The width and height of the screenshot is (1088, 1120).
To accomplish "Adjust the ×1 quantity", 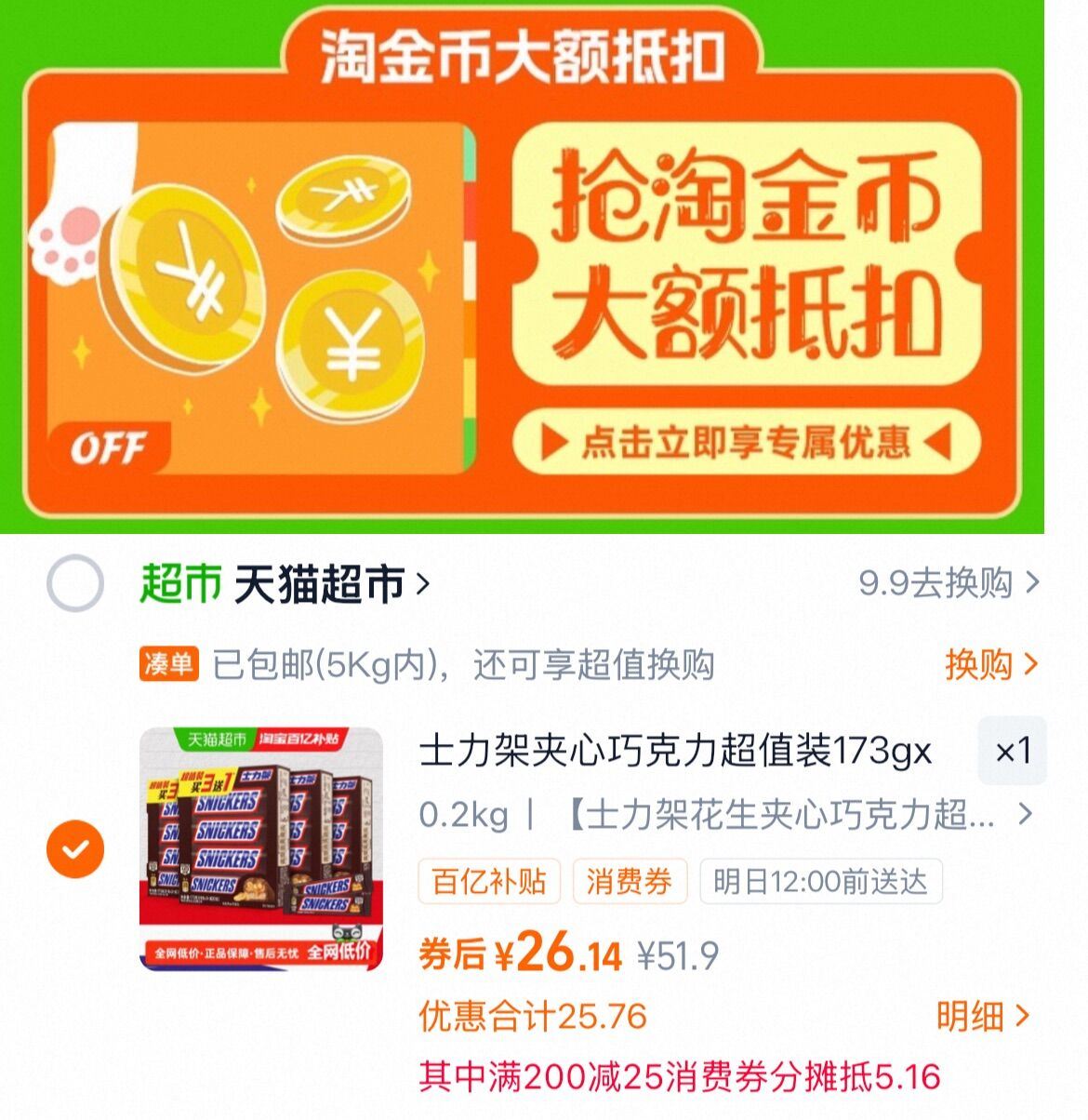I will pos(1012,751).
